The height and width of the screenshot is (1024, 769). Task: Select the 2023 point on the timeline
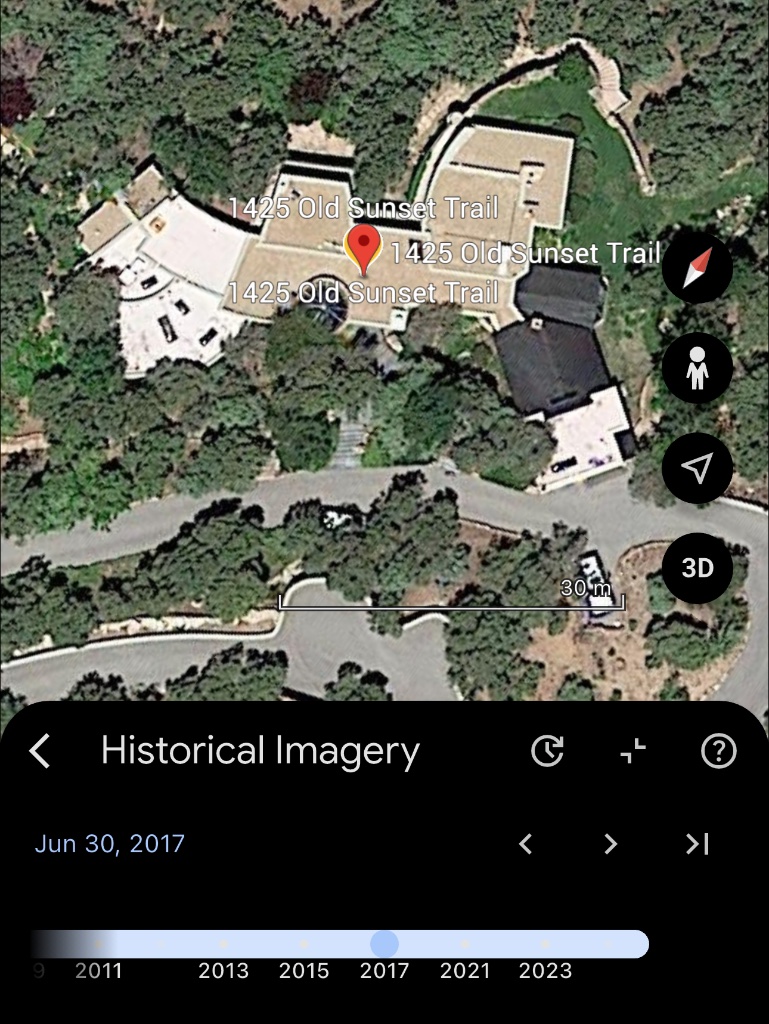click(x=546, y=944)
